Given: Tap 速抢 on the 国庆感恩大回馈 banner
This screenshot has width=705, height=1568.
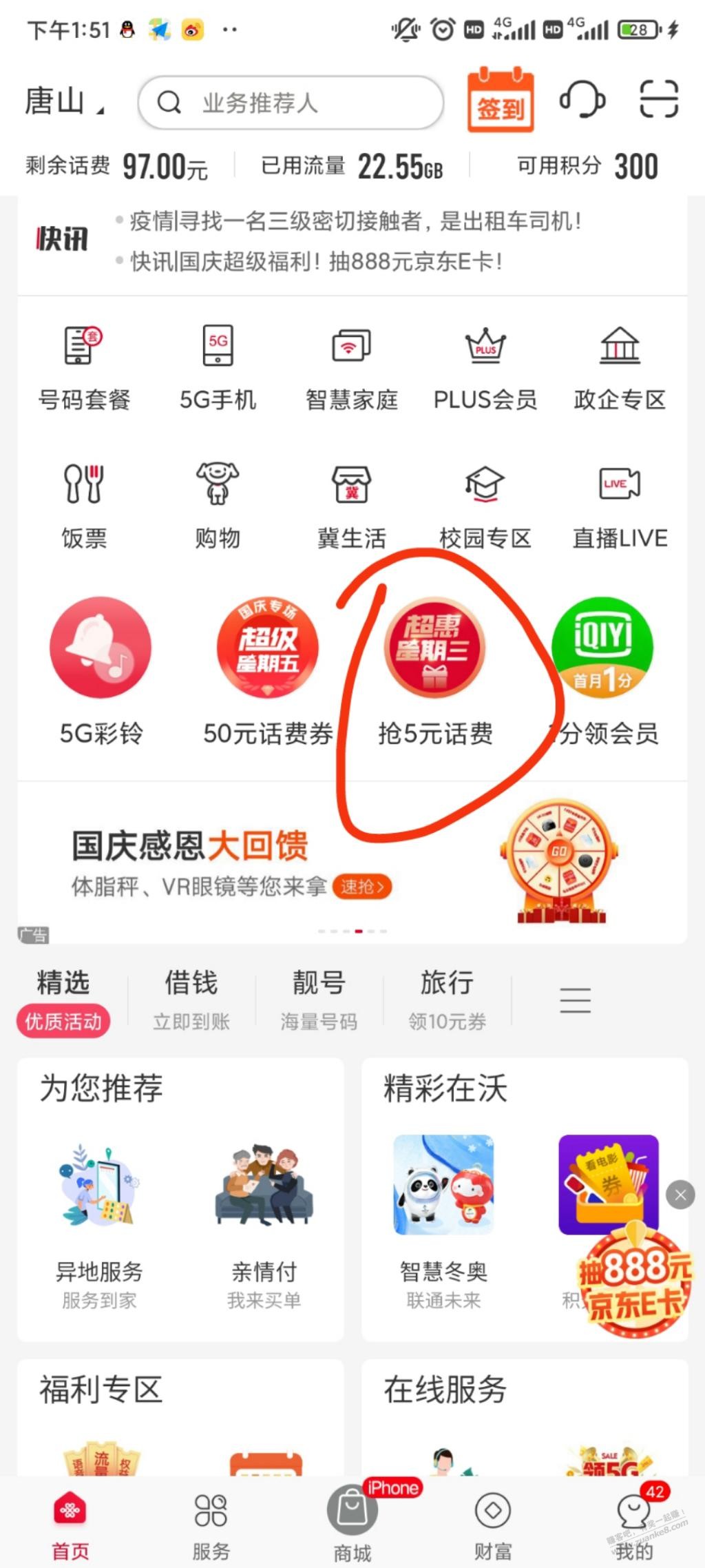Looking at the screenshot, I should coord(361,887).
